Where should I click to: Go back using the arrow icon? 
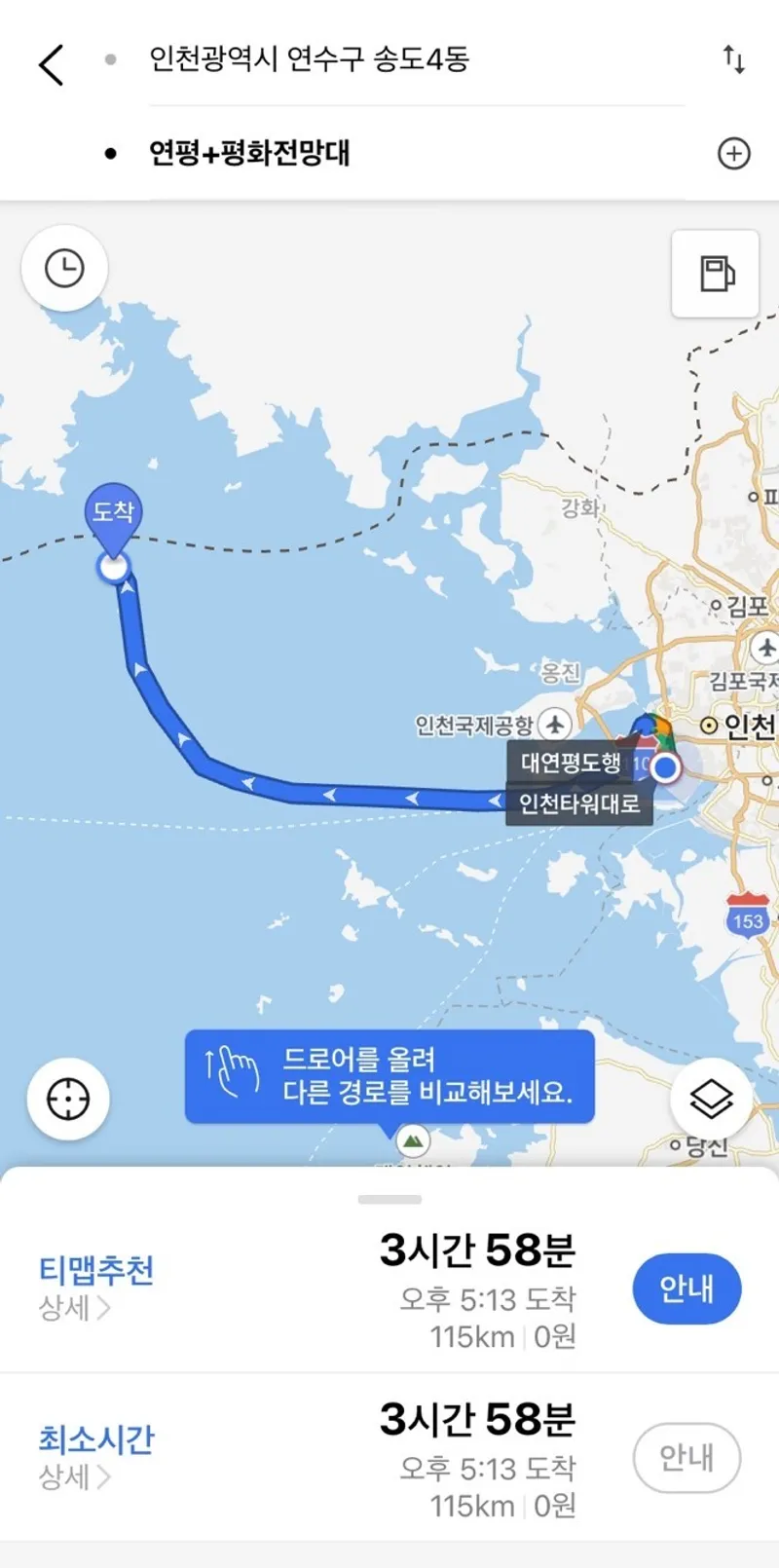[52, 65]
